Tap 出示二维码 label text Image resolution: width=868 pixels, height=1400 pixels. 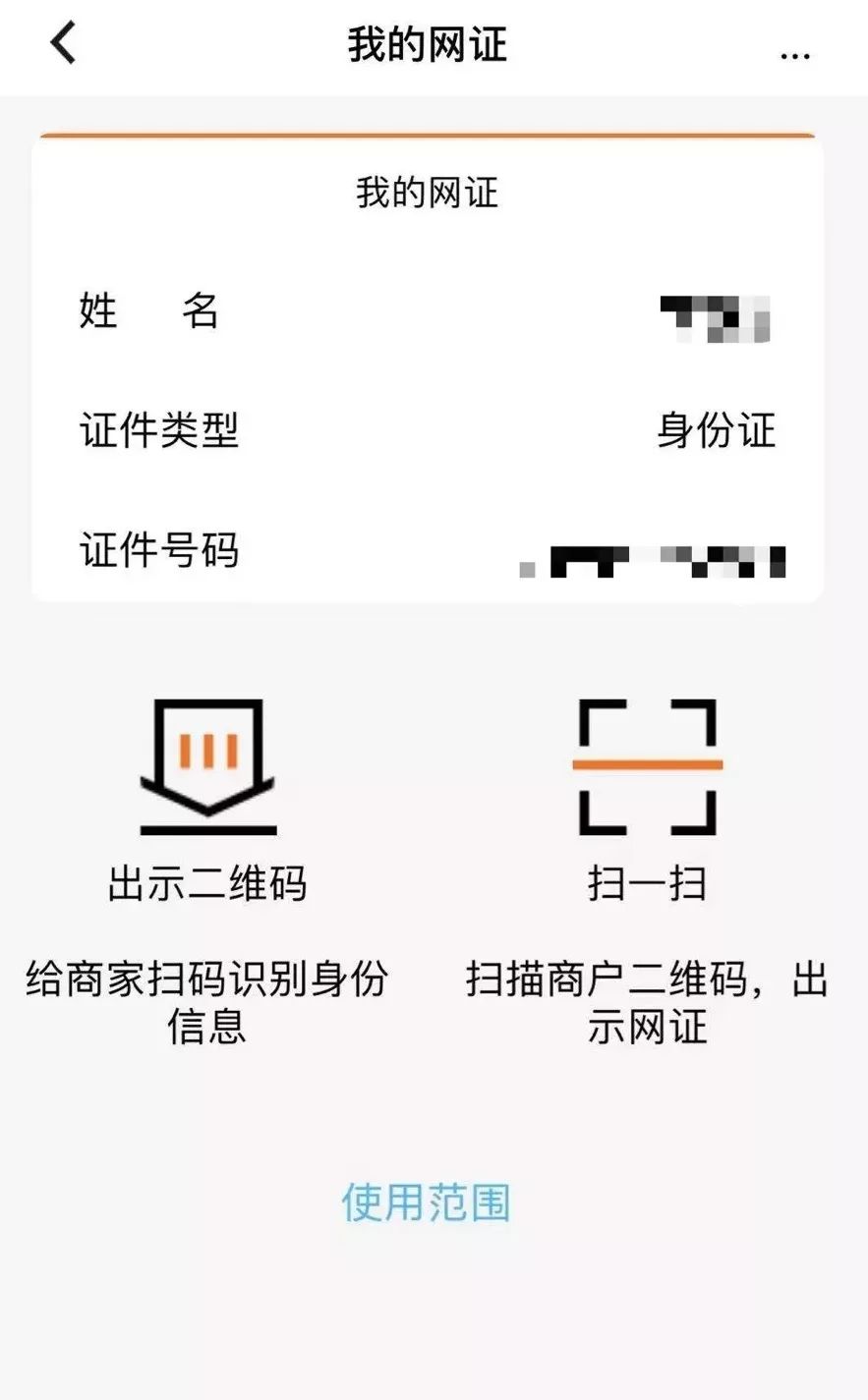tap(206, 884)
